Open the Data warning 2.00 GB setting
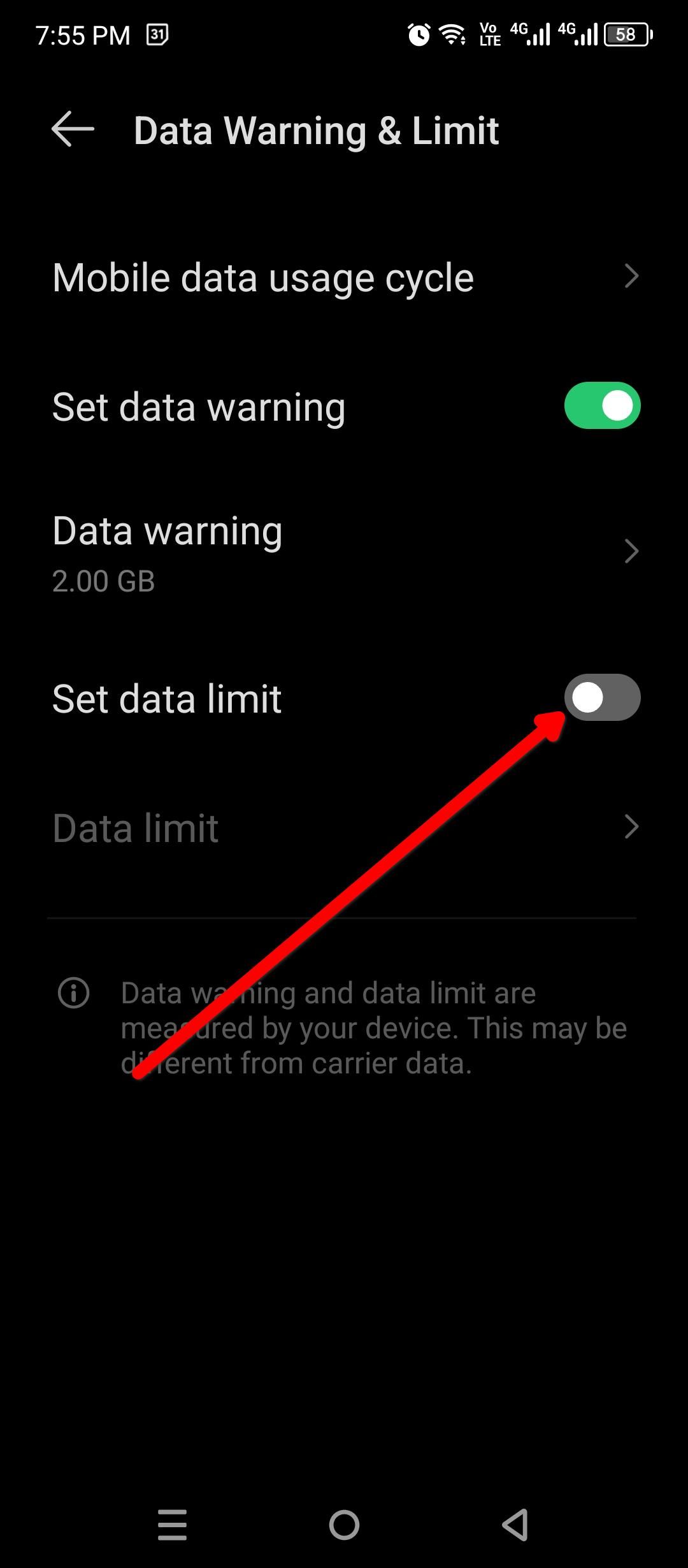 (344, 552)
